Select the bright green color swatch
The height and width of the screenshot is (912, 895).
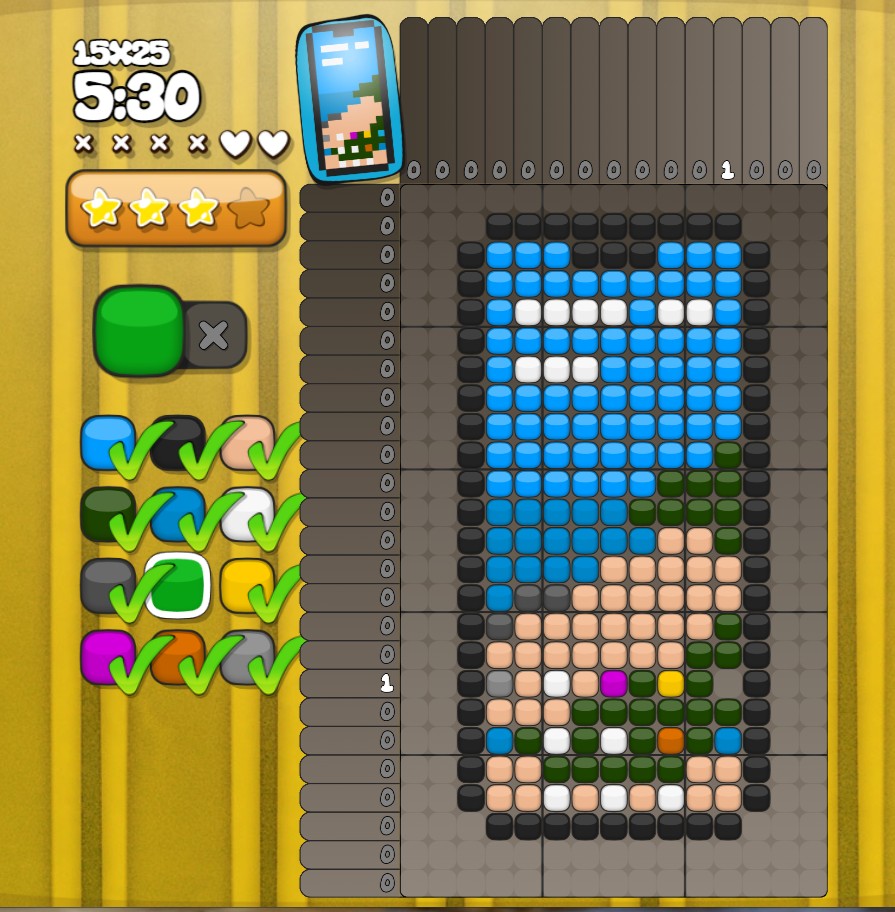pos(177,585)
